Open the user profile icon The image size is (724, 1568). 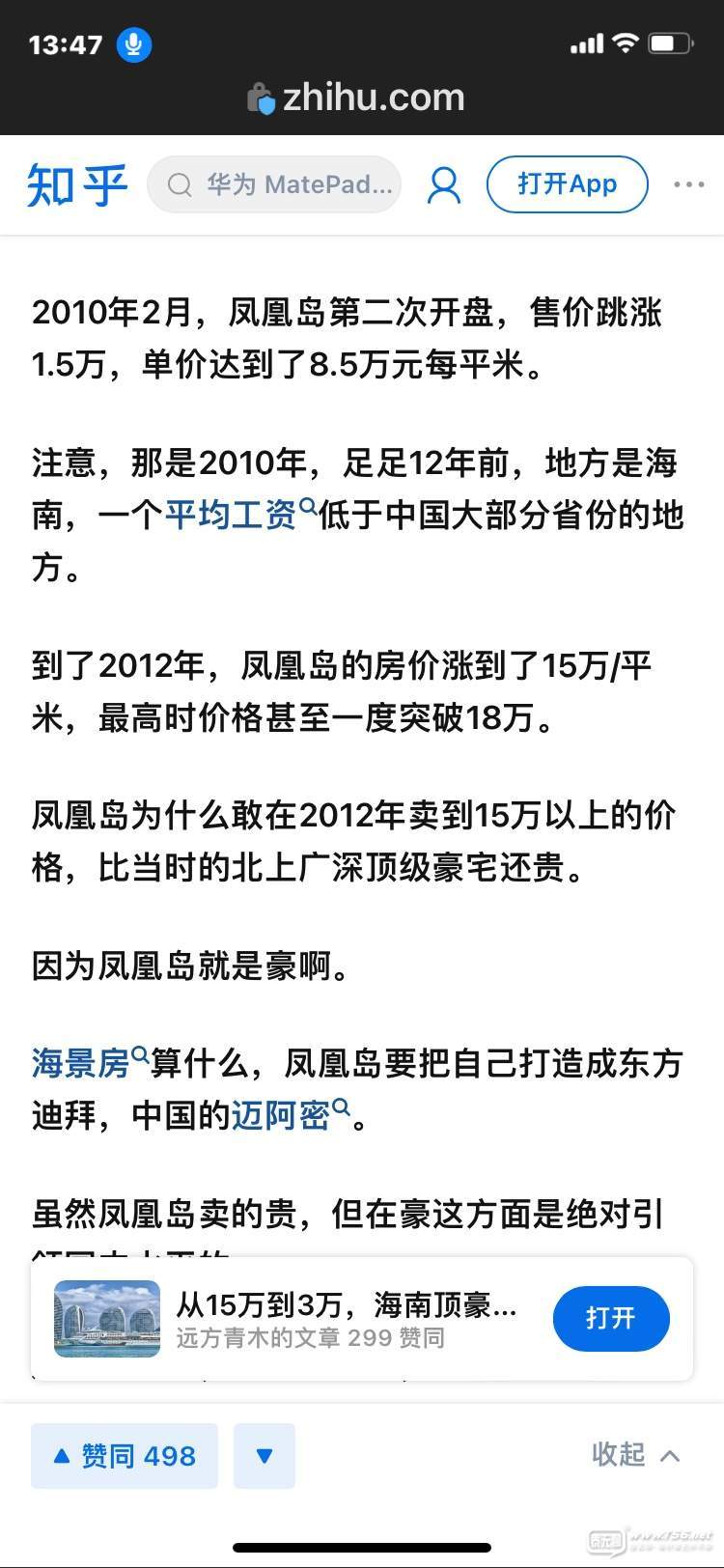coord(444,184)
